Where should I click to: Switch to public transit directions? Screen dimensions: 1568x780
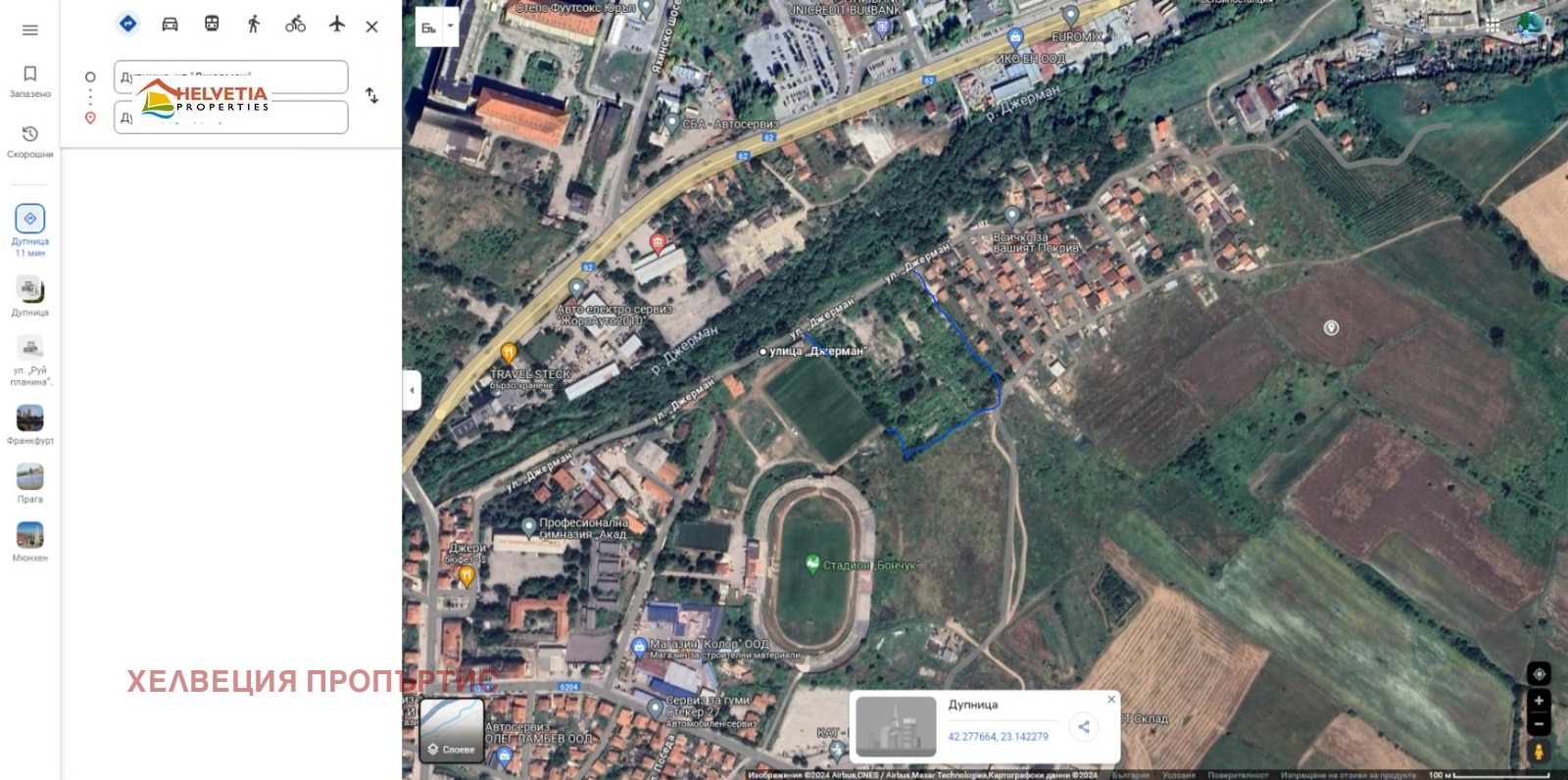point(212,24)
